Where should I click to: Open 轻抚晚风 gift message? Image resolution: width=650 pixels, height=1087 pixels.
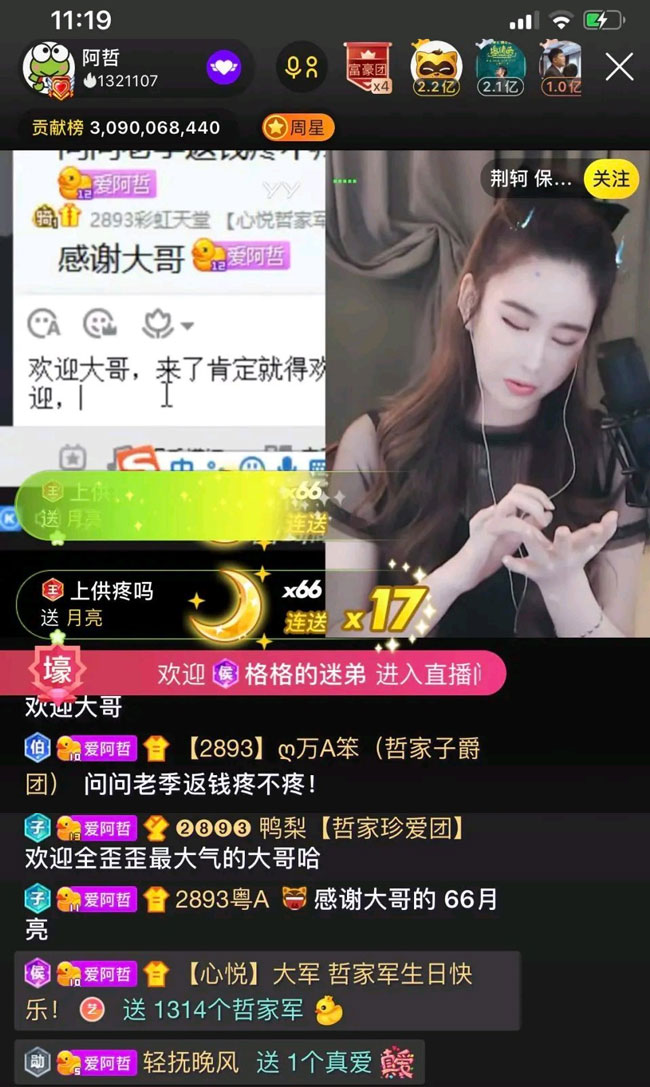[x=218, y=1062]
